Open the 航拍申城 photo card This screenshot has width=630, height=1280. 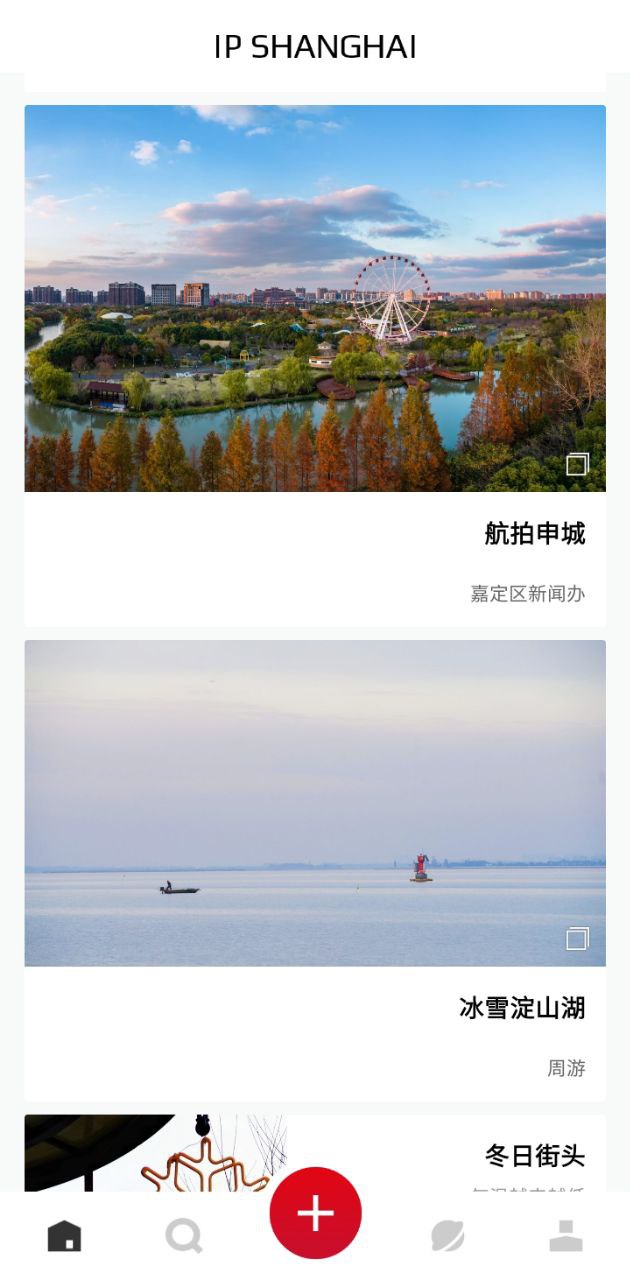click(314, 298)
